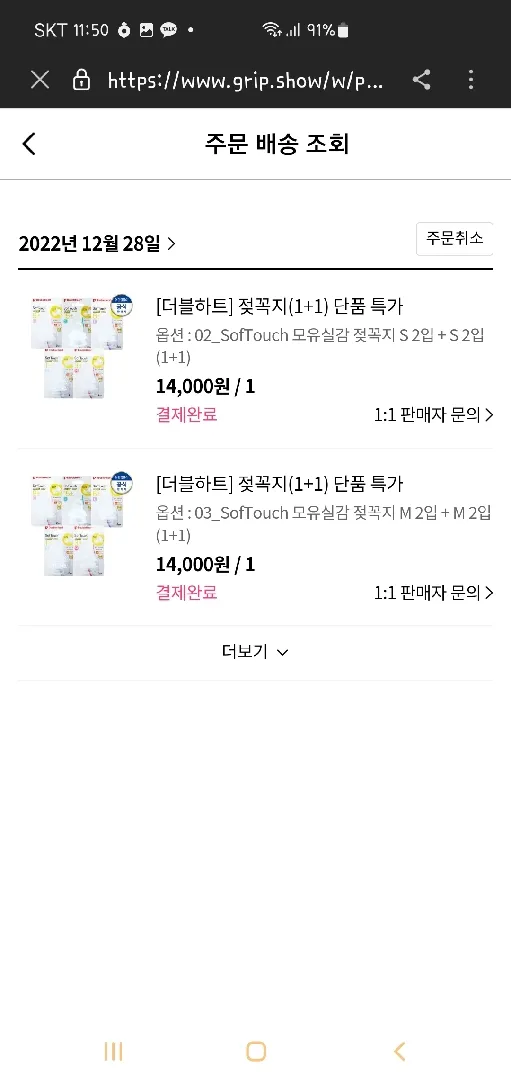Screen dimensions: 511x1080
Task: Open recent apps from the navigation bar
Action: tap(114, 1051)
